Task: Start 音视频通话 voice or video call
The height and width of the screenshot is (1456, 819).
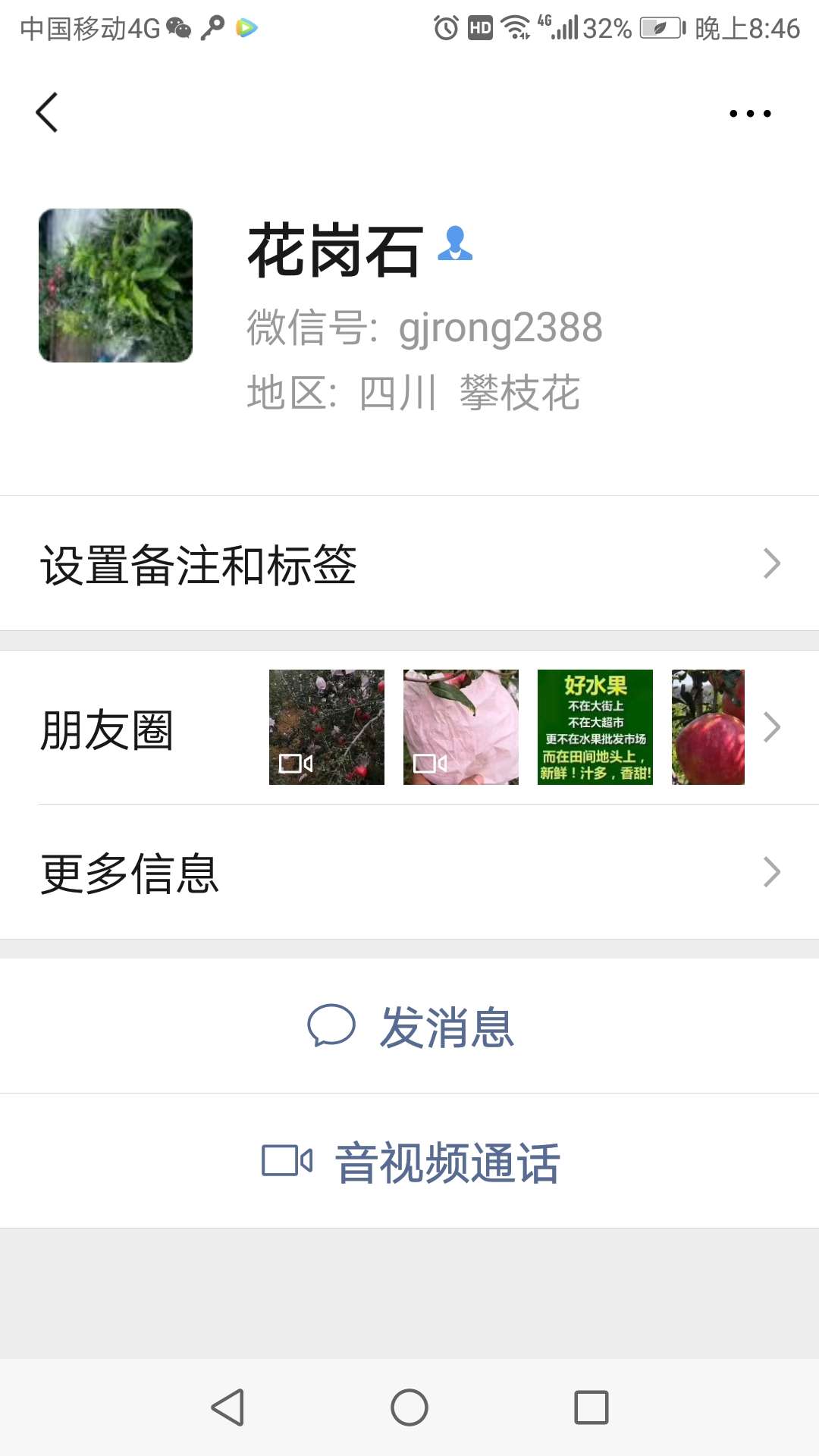Action: pyautogui.click(x=409, y=1162)
